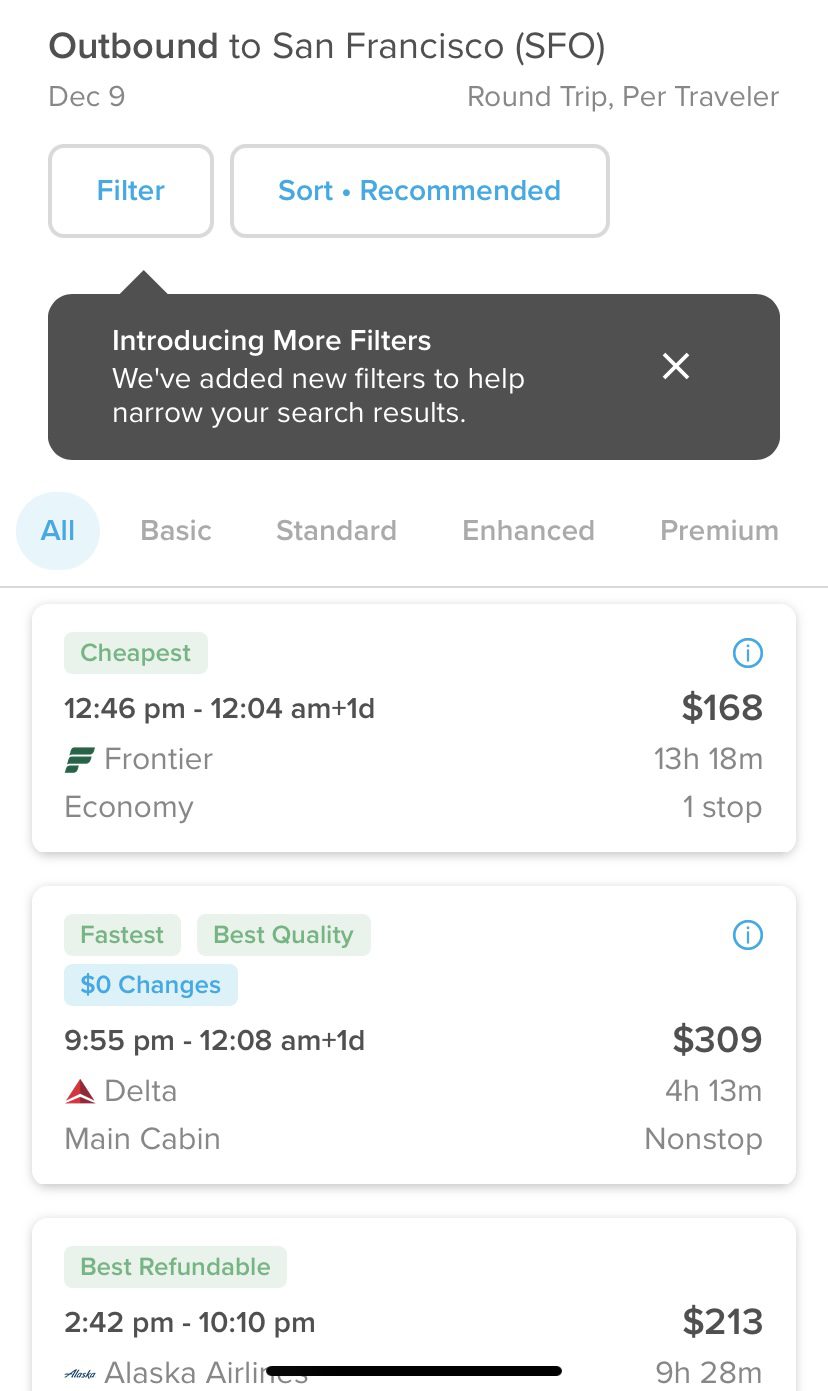Click the info icon on the Cheapest flight card
Screen dimensions: 828x1391
(747, 653)
